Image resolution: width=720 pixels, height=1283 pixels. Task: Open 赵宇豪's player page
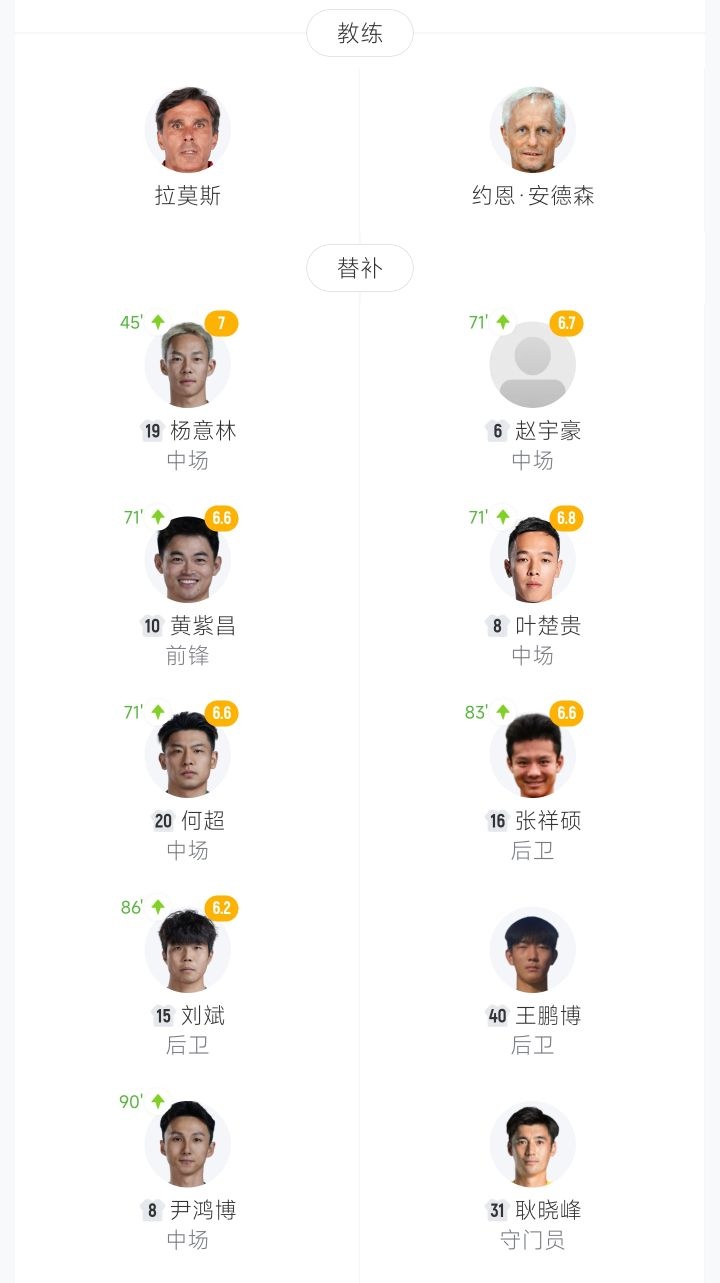tap(533, 365)
